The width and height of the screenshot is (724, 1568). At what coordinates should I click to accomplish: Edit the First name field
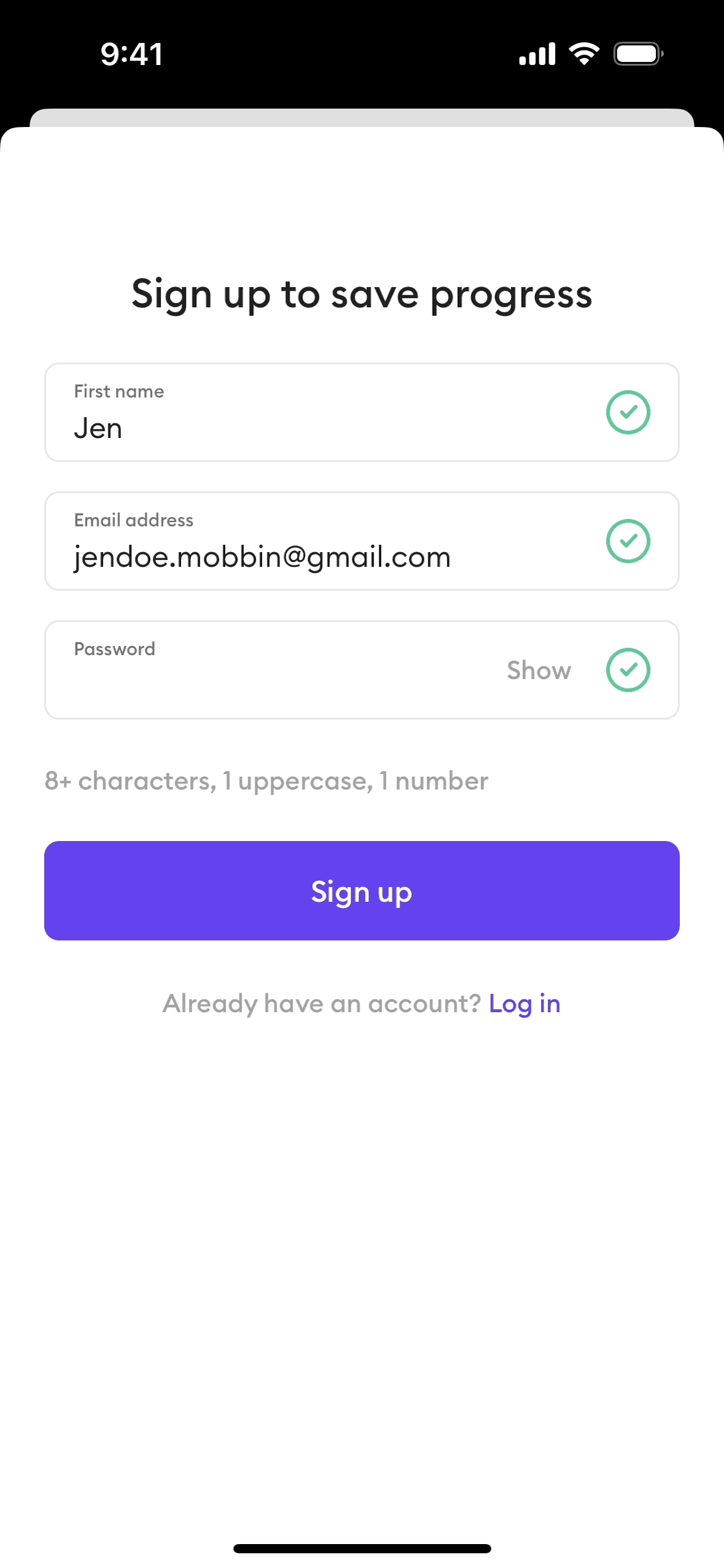[319, 427]
